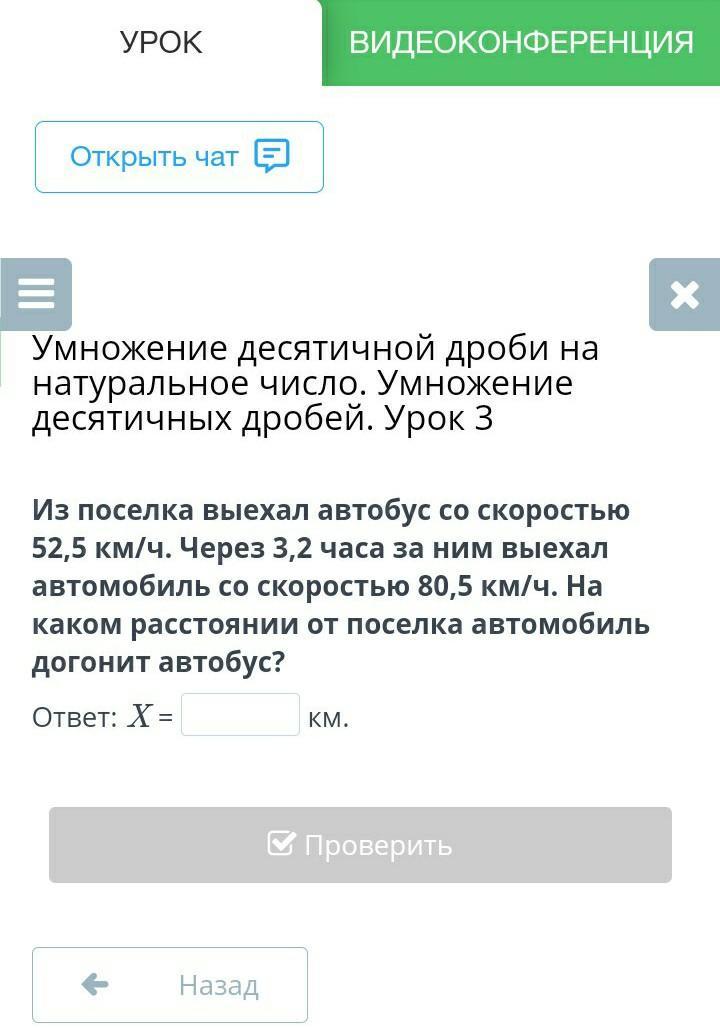Focus the answer field for X
This screenshot has height=1028, width=720.
[x=240, y=715]
